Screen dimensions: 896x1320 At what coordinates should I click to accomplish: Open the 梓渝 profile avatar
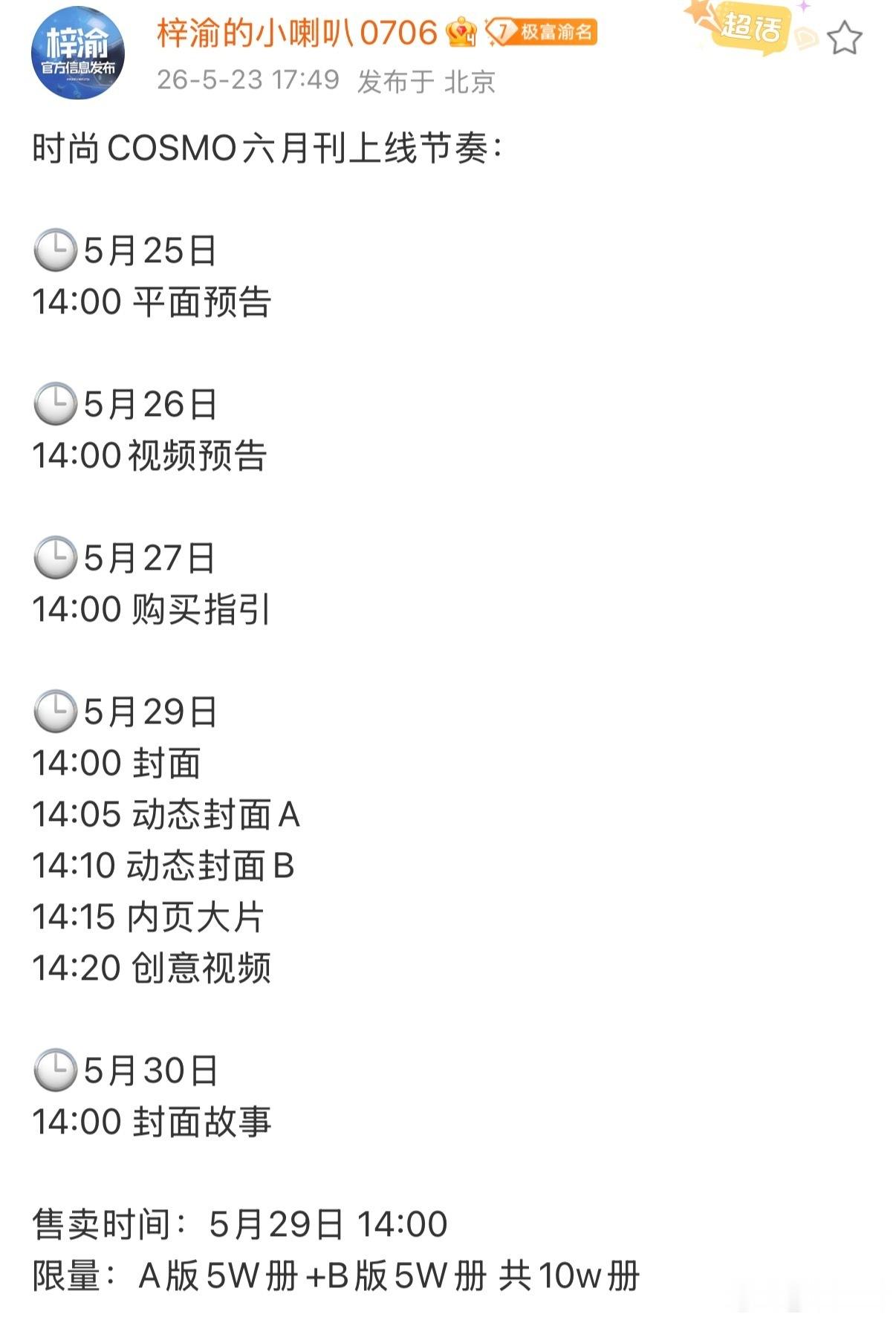tap(77, 53)
